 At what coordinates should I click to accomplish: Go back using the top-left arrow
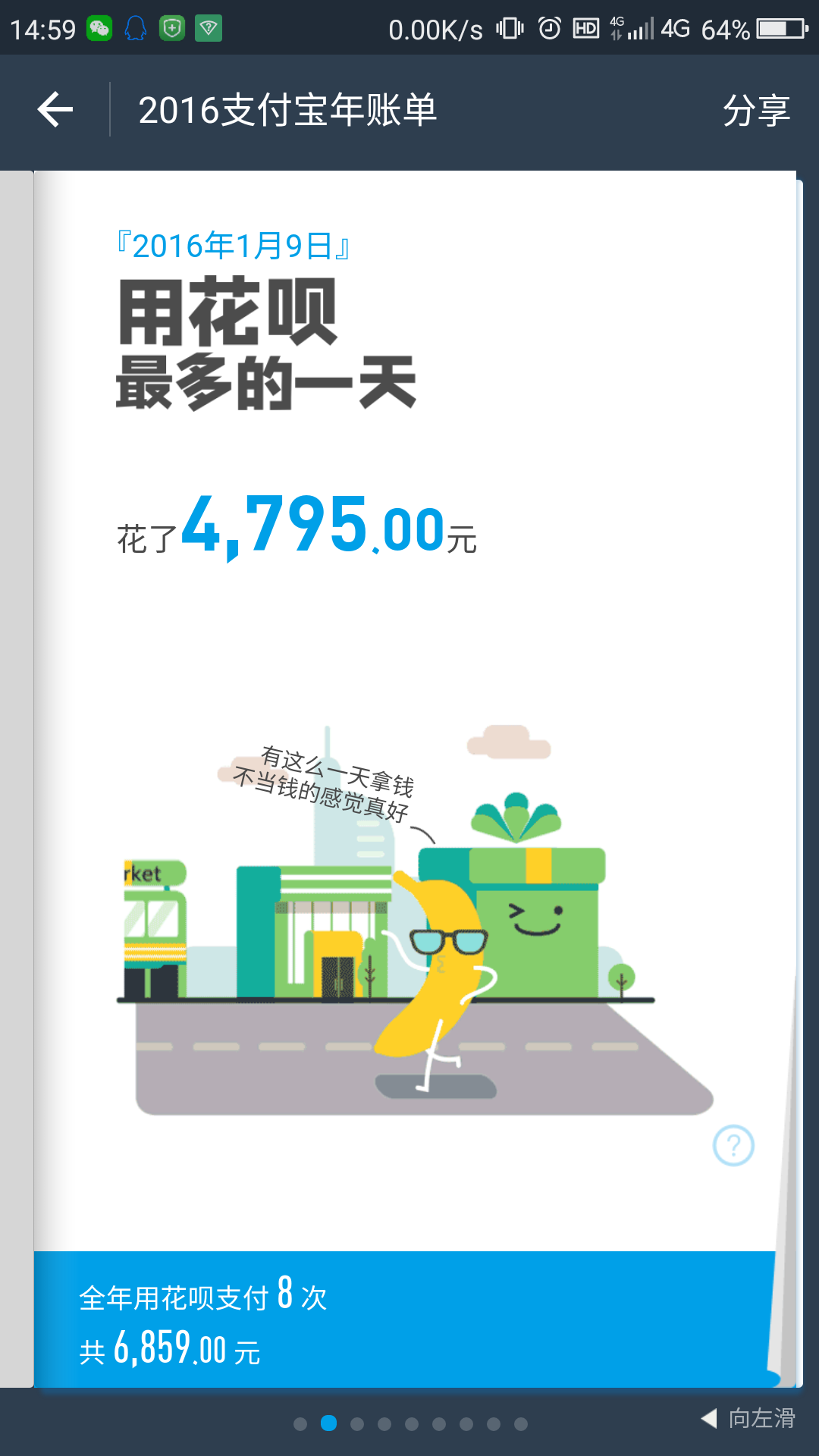coord(55,110)
